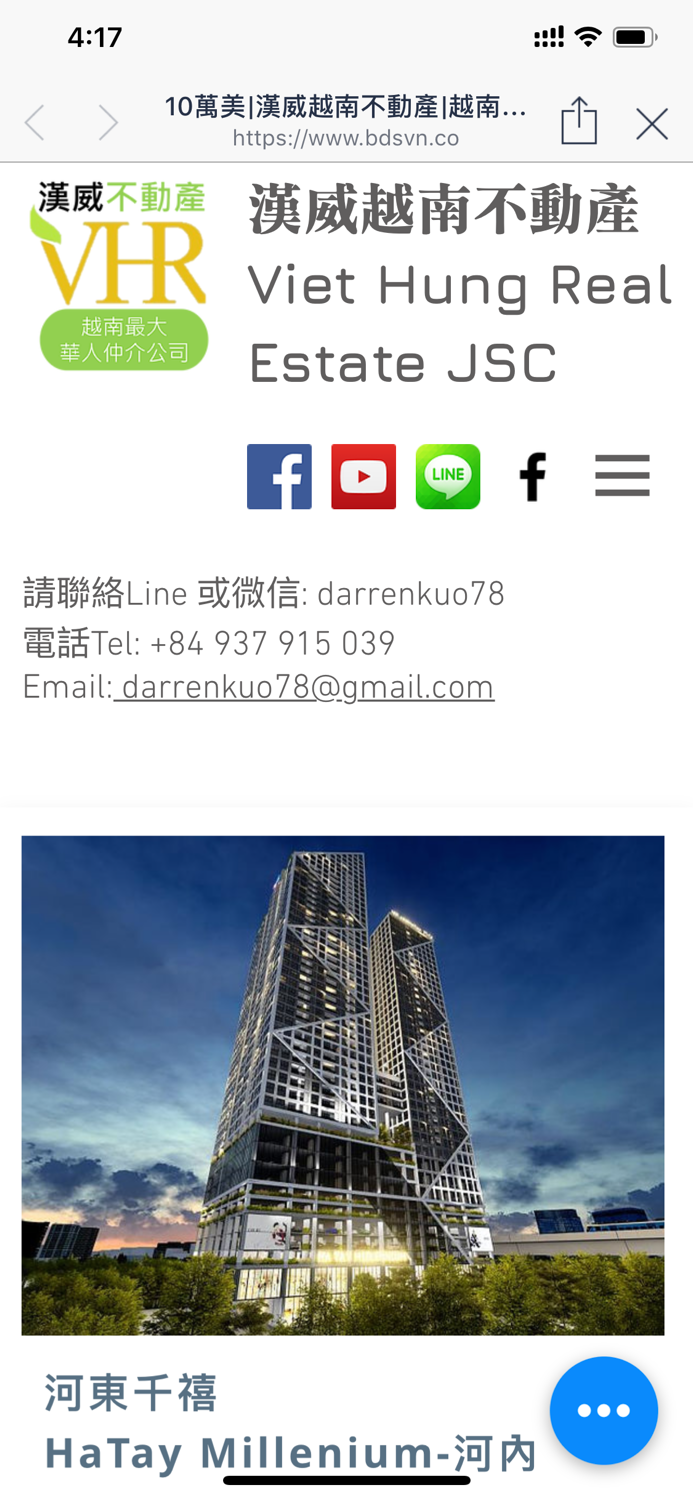The image size is (693, 1500).
Task: Tap the black Facebook f icon
Action: coord(533,477)
